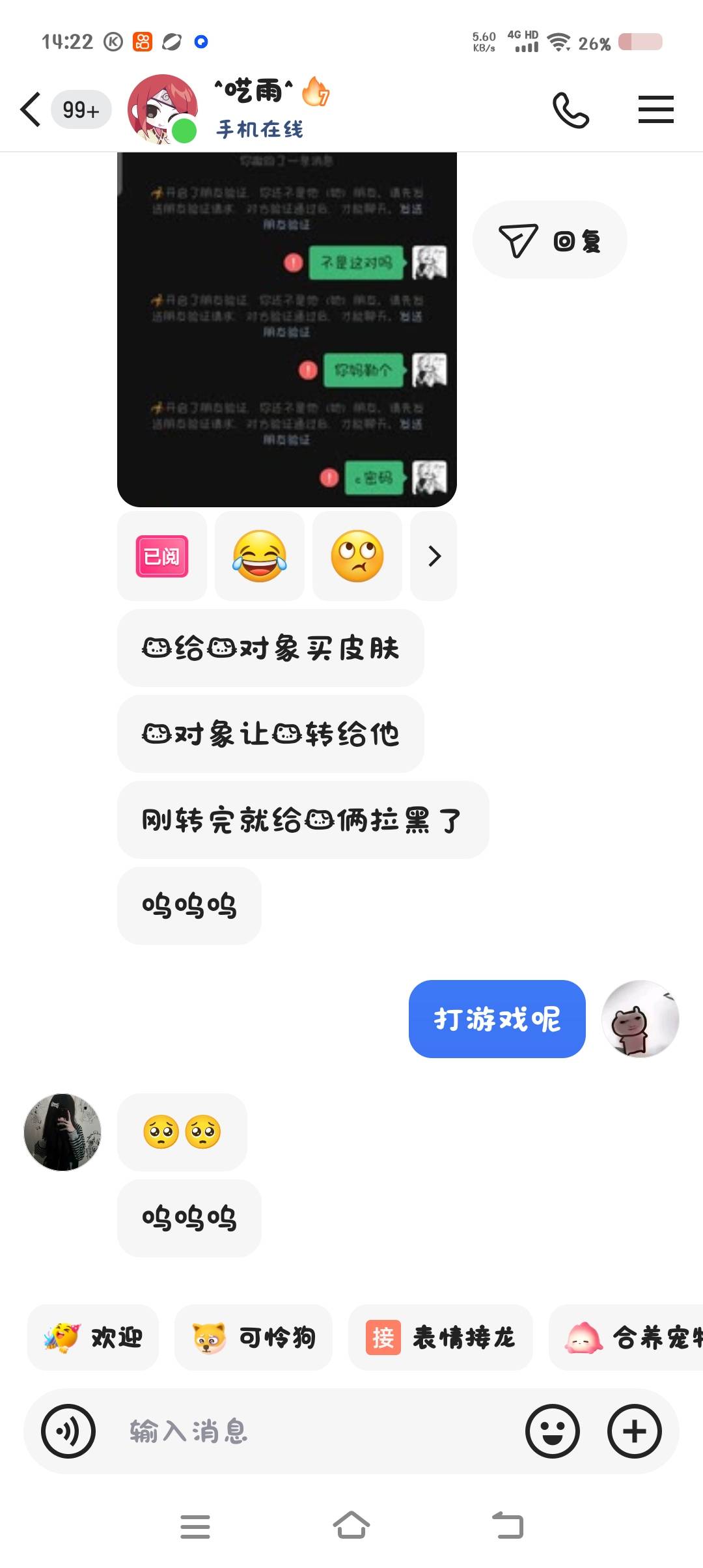Open the 合养宠物 chip
This screenshot has width=703, height=1568.
tap(626, 1337)
